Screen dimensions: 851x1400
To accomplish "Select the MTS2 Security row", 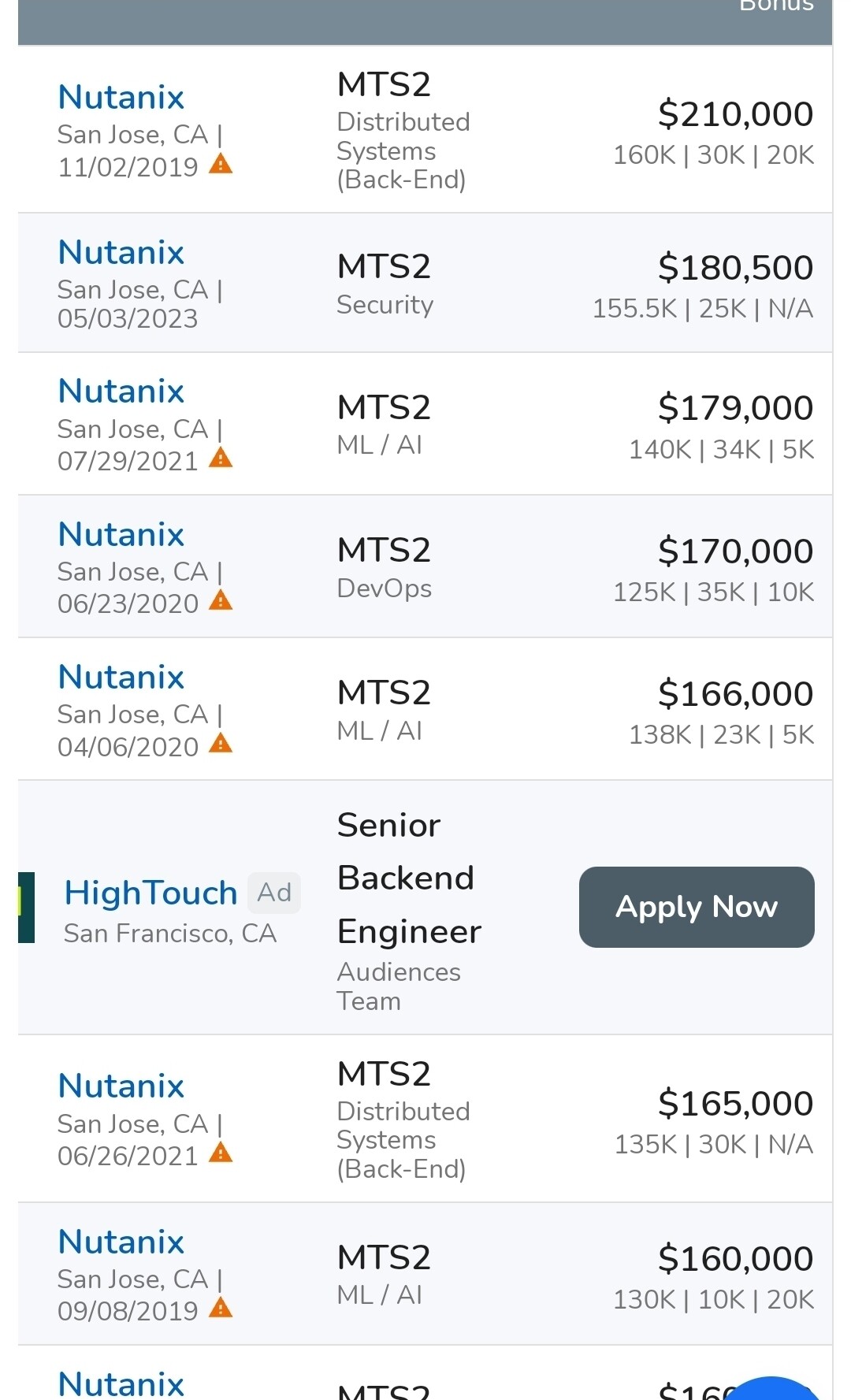I will [x=425, y=282].
